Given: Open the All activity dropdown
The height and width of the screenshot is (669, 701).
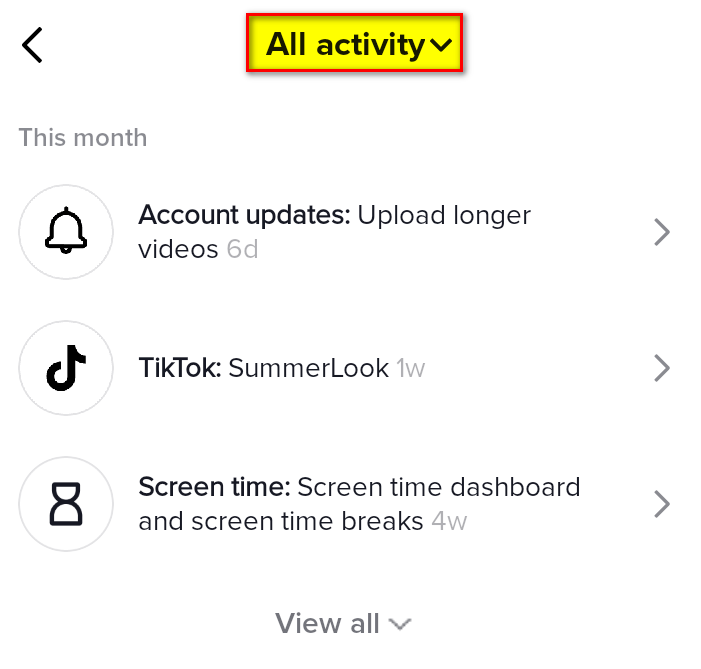Looking at the screenshot, I should 355,45.
